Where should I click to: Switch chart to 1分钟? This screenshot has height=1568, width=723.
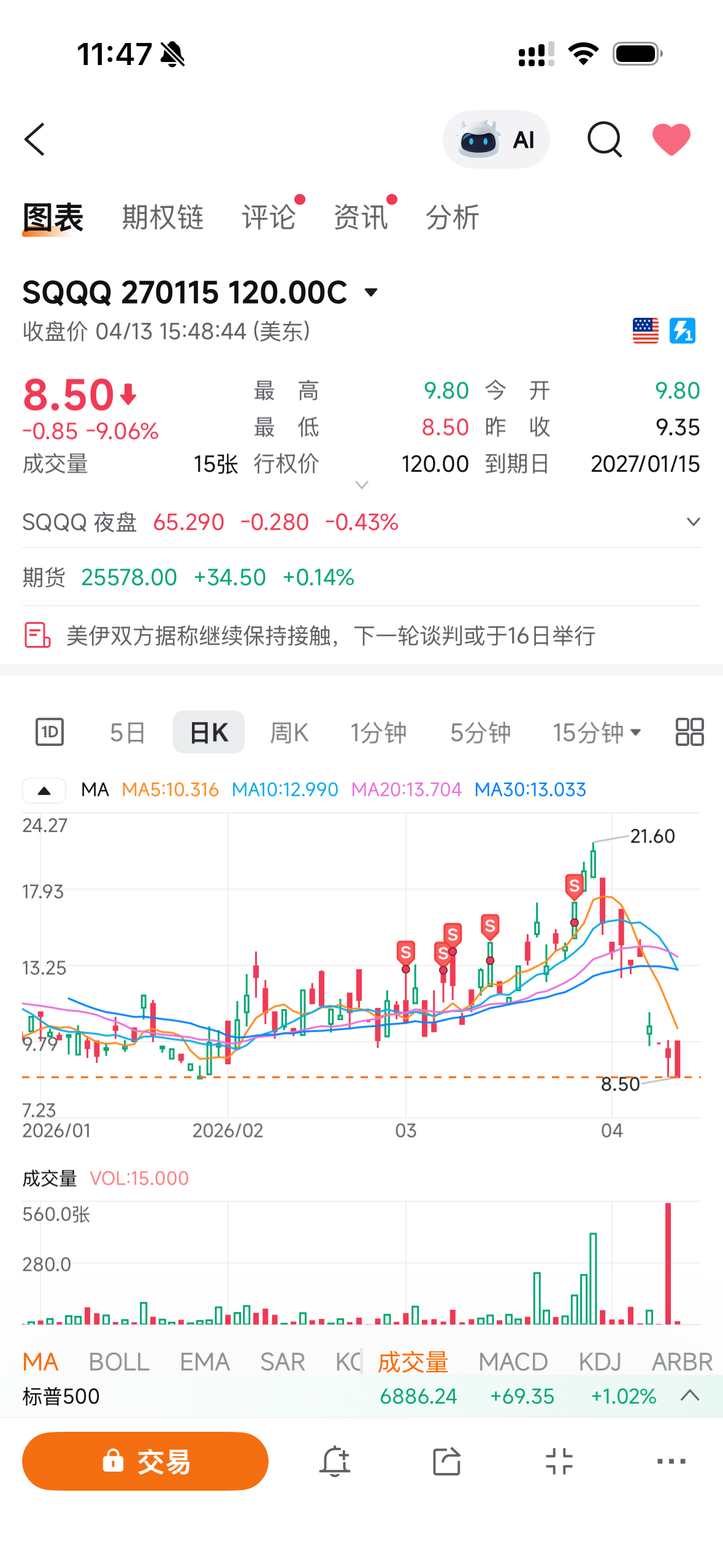[x=378, y=732]
